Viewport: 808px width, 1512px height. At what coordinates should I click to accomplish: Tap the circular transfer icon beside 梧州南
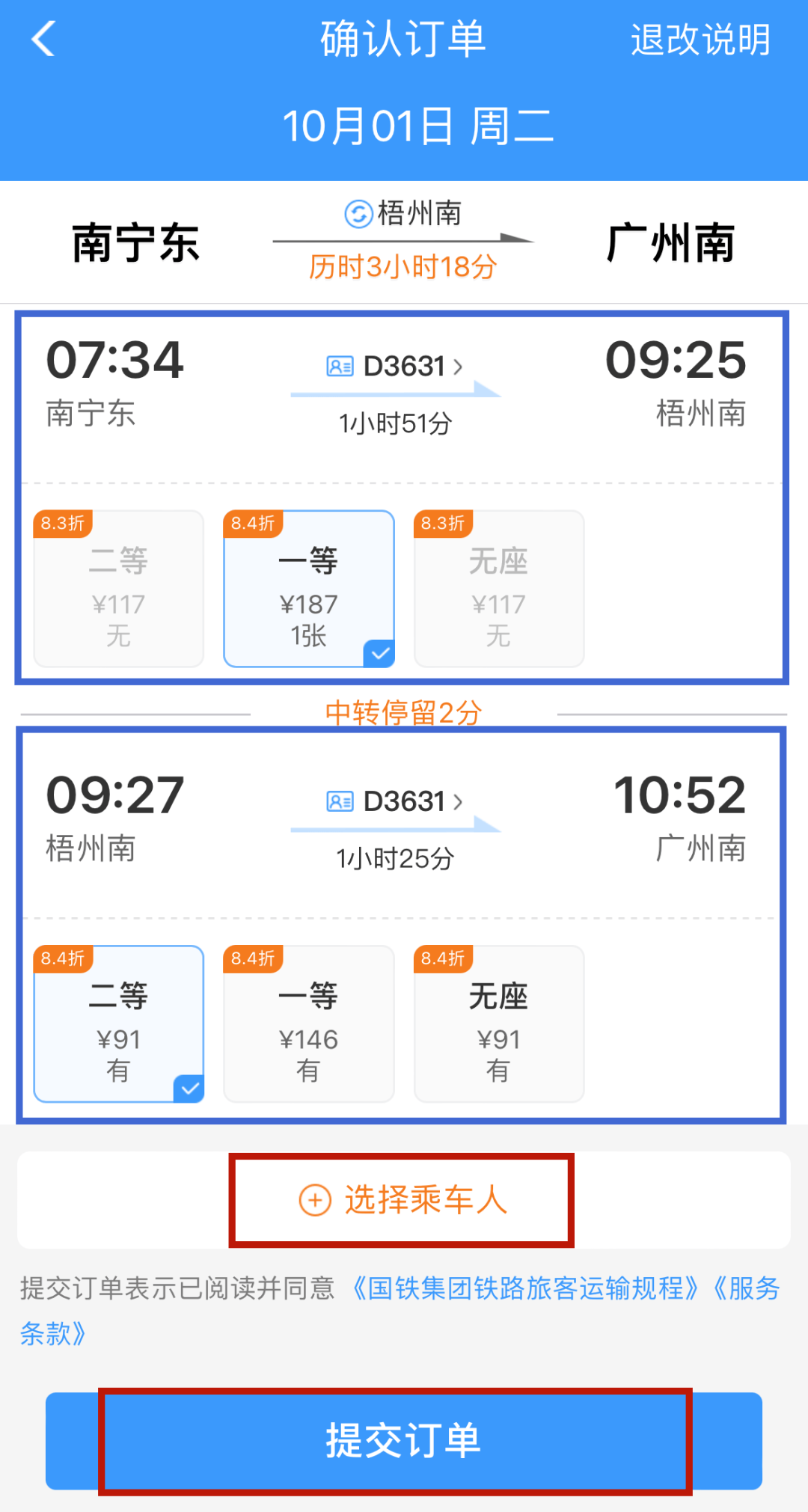click(x=358, y=213)
